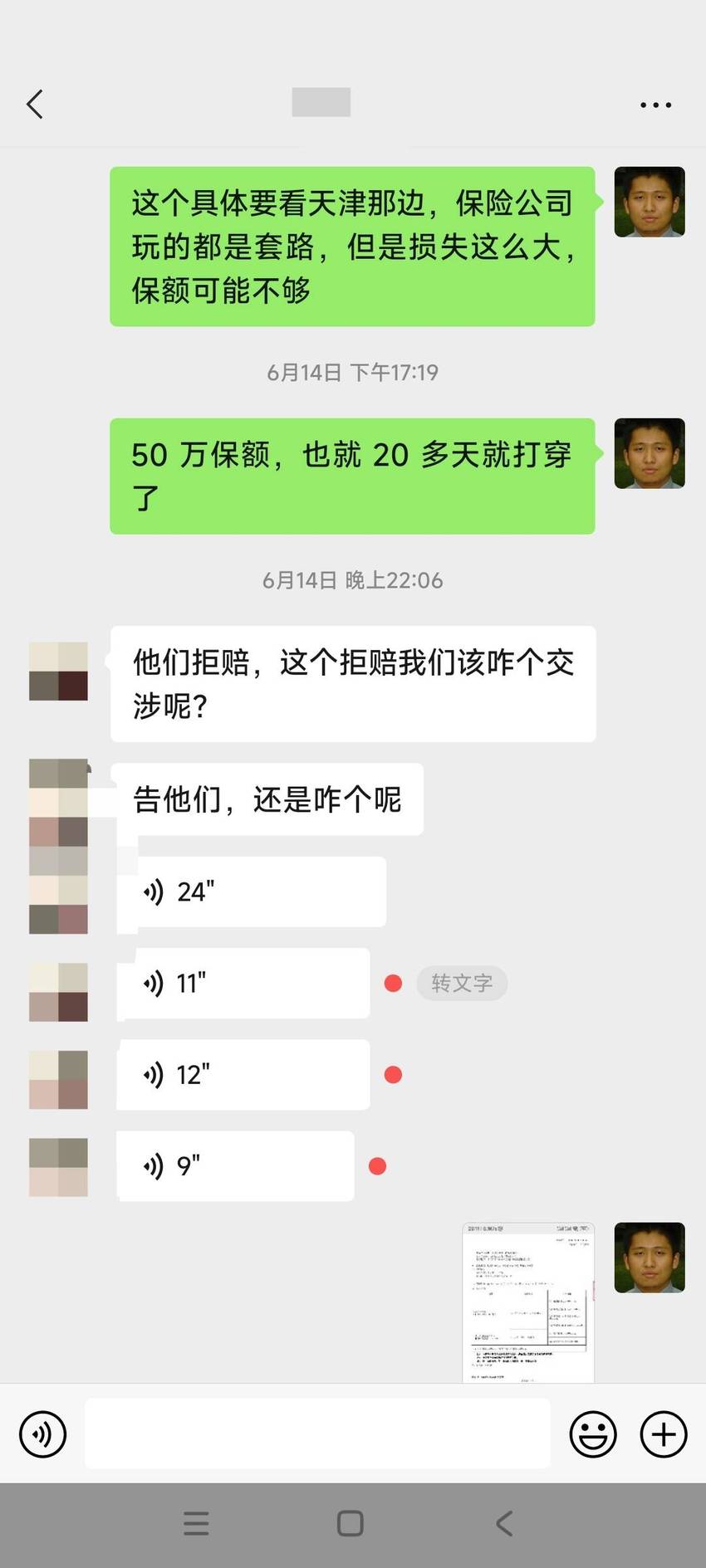Open the three-dot chat options menu
This screenshot has width=706, height=1568.
pos(655,105)
